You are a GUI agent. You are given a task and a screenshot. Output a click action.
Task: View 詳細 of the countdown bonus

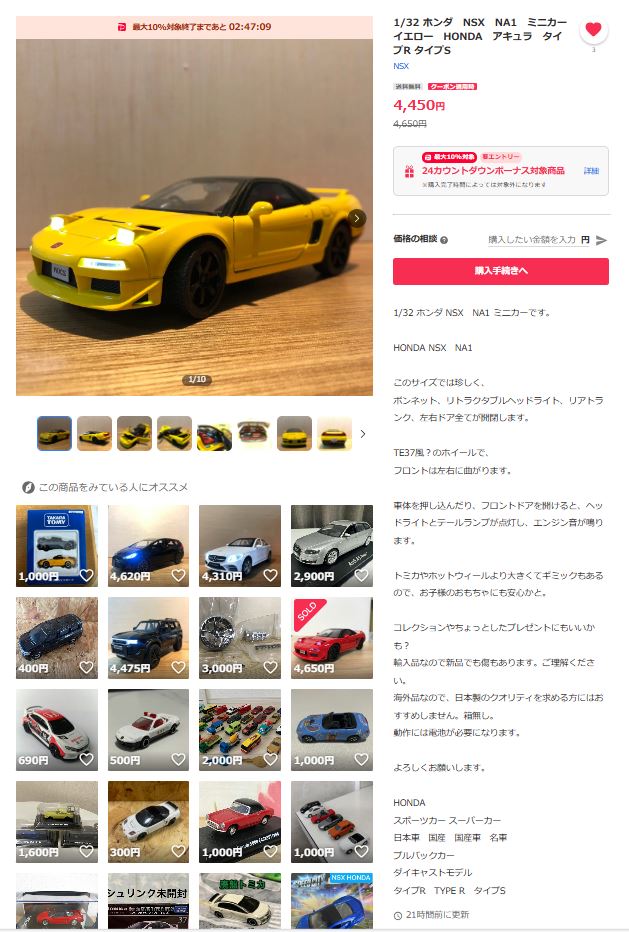tap(591, 171)
